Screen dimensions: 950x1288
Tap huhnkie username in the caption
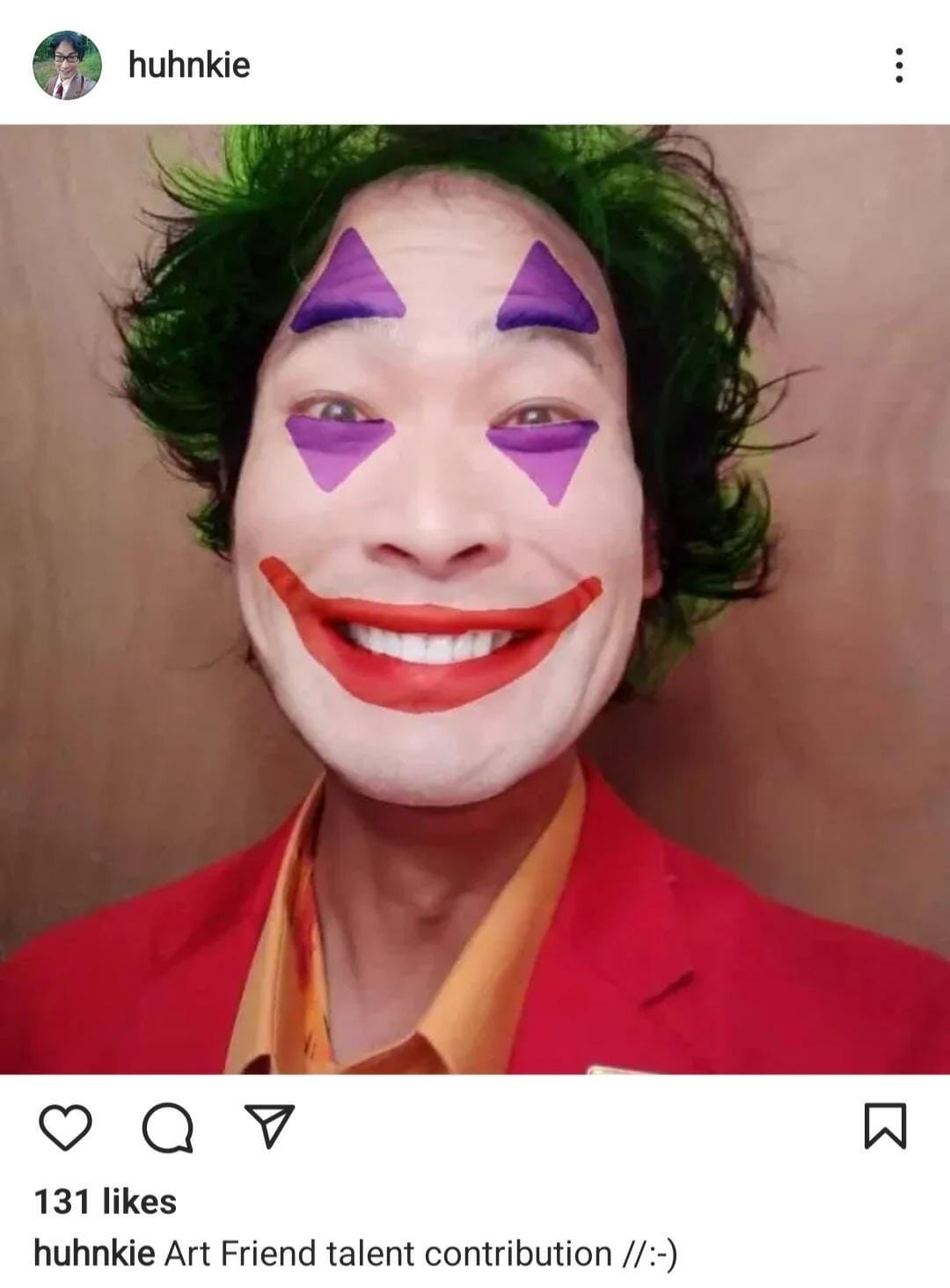(x=94, y=1254)
